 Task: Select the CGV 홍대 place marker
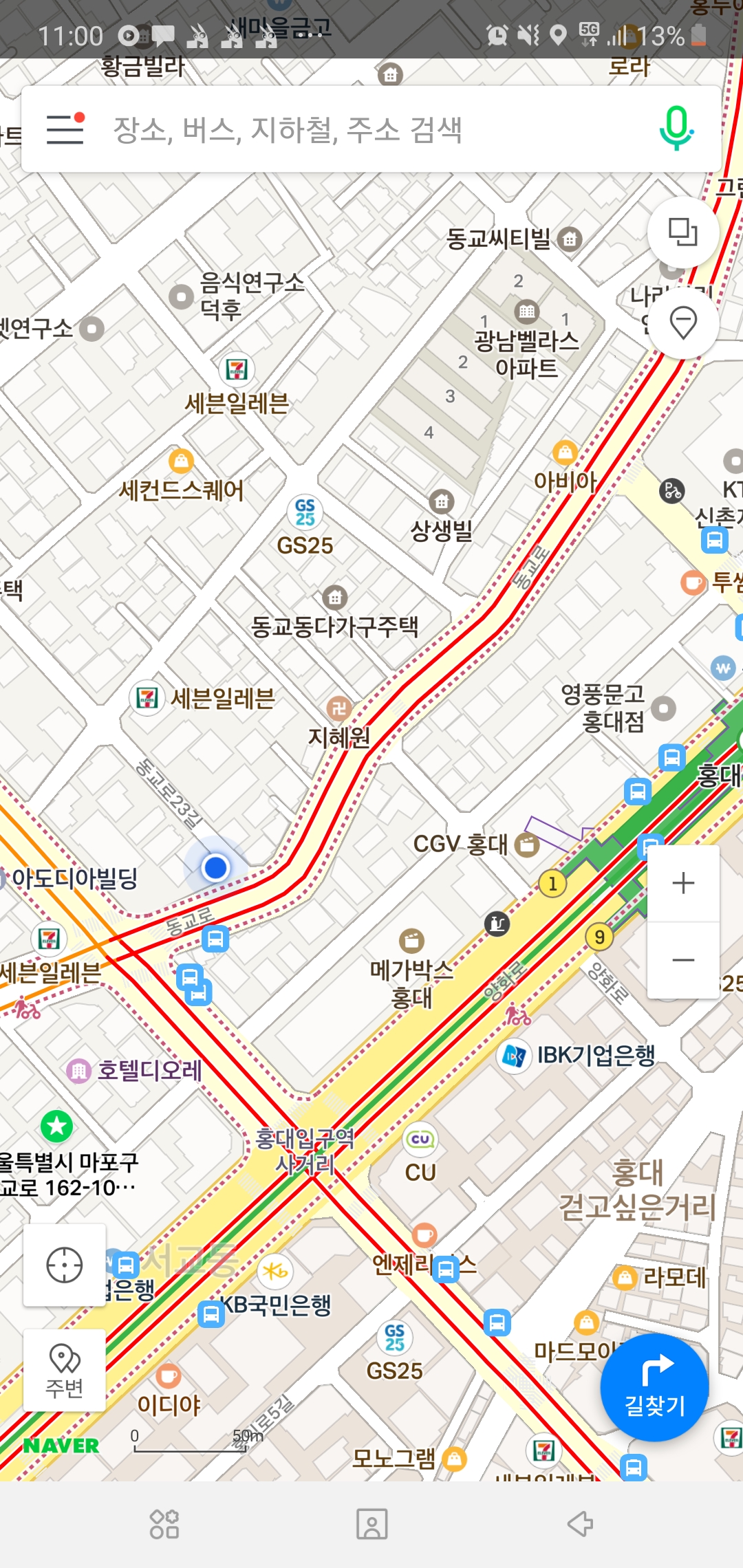click(528, 845)
